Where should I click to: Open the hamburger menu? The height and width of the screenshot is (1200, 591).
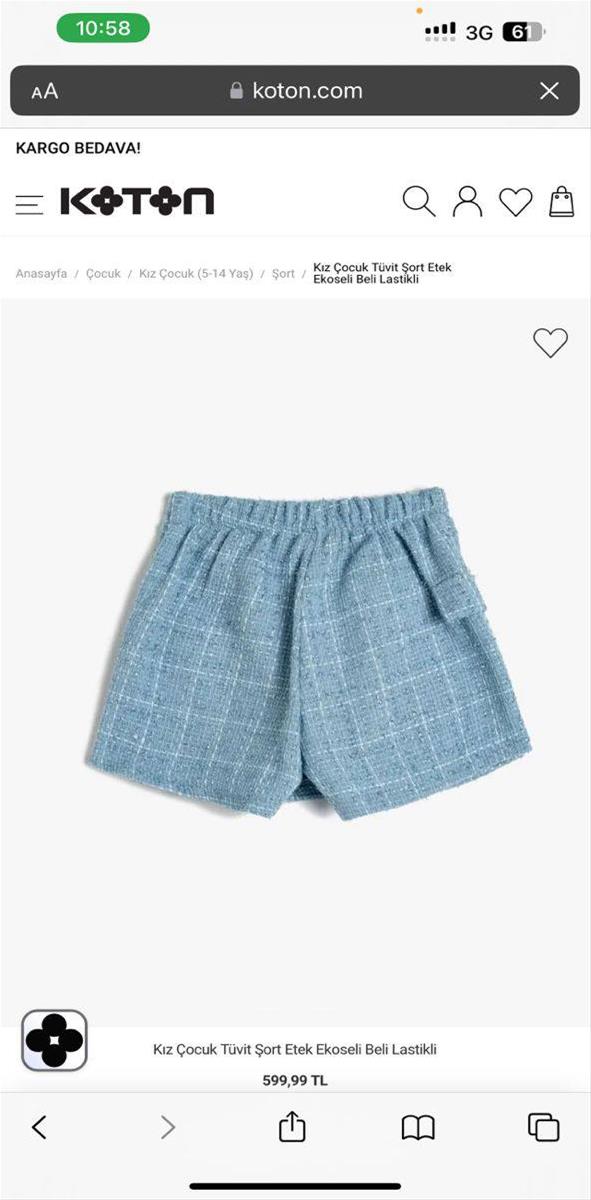(29, 204)
